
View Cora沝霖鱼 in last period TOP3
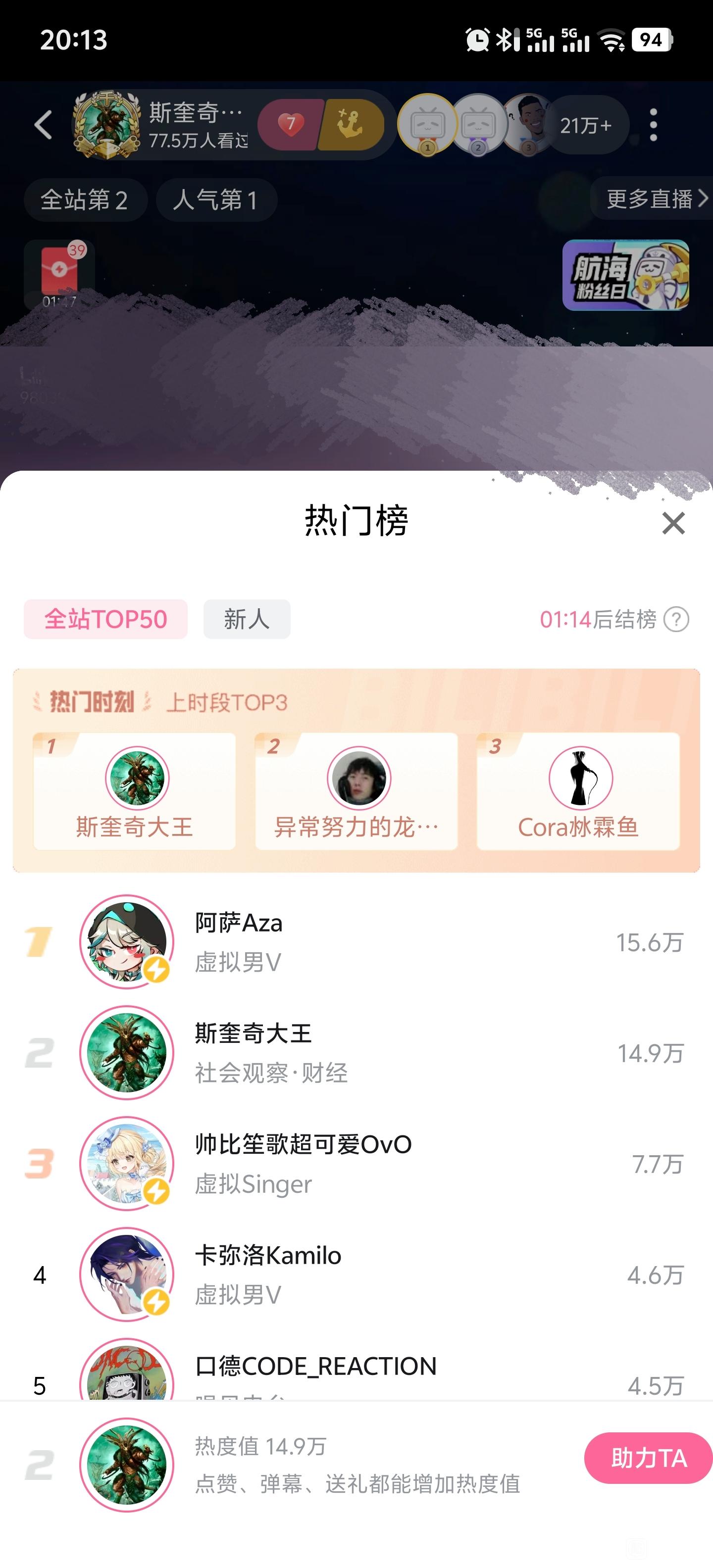[578, 791]
